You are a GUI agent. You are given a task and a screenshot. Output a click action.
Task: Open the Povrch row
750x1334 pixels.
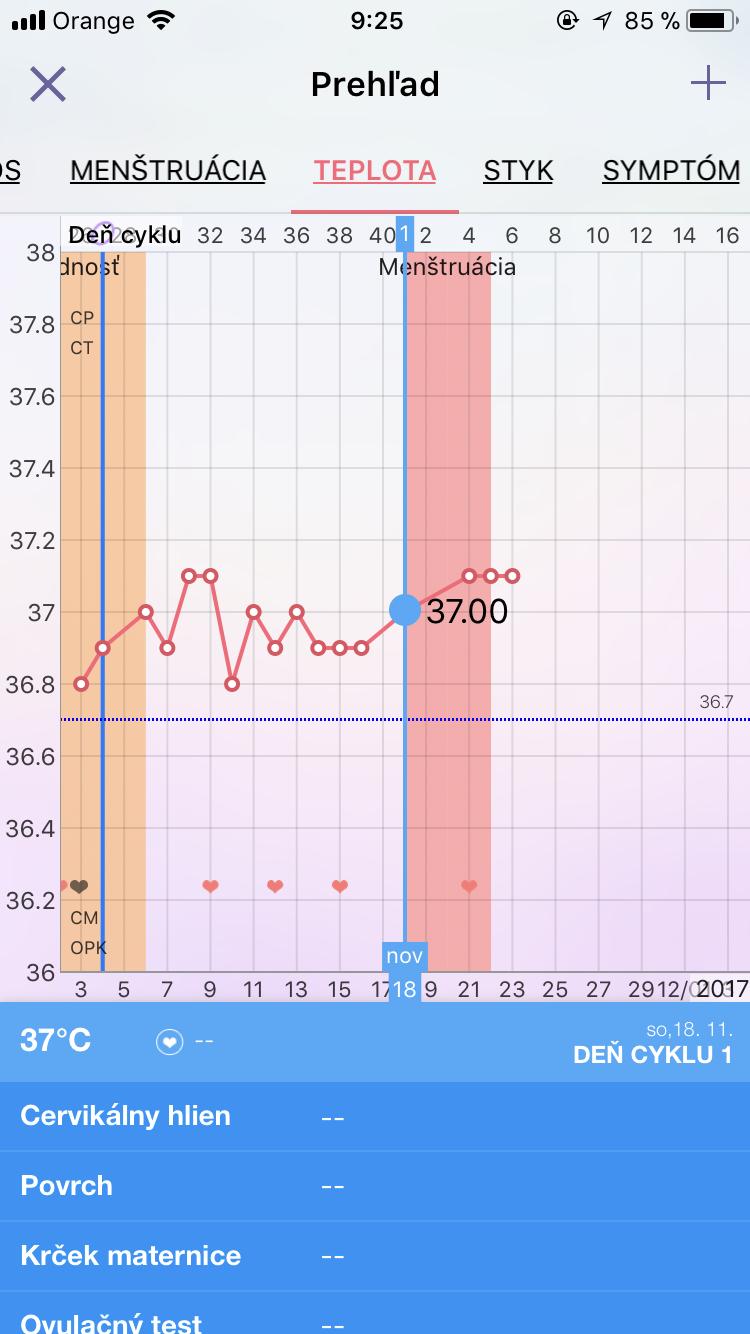375,1186
